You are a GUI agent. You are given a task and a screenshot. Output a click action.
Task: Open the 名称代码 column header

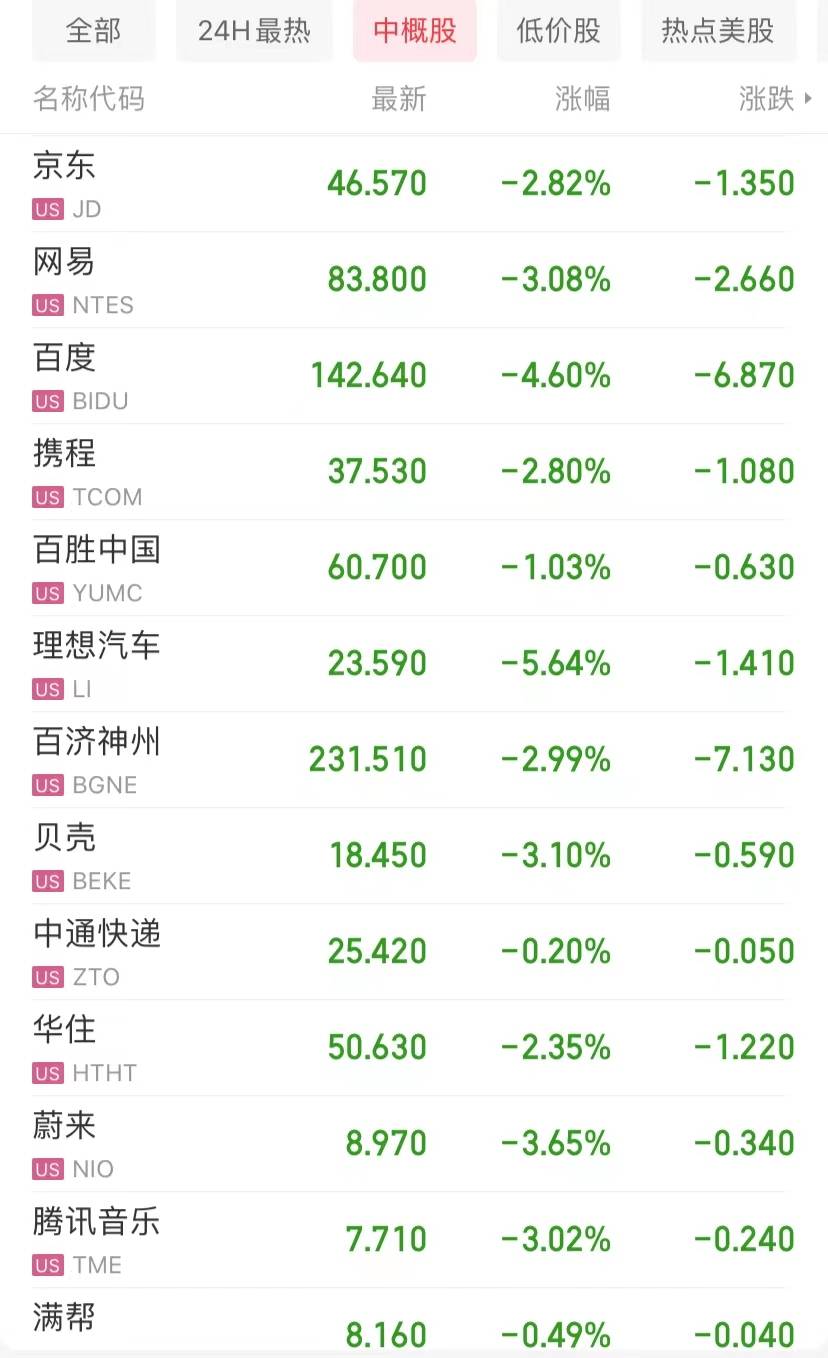[x=89, y=99]
